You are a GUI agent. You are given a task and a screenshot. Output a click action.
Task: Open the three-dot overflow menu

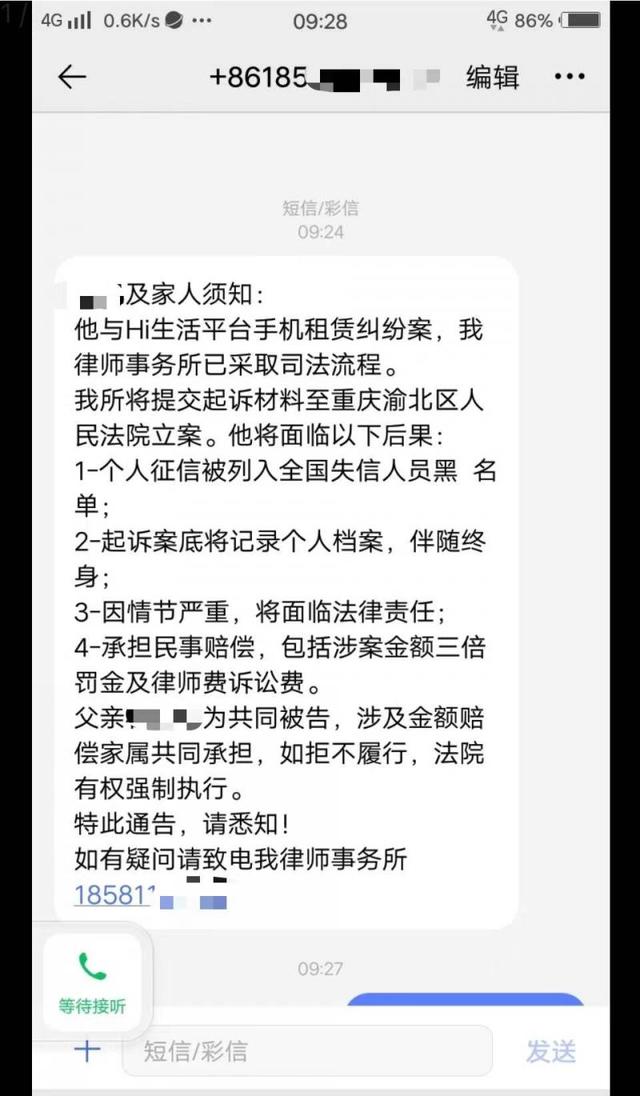[569, 77]
